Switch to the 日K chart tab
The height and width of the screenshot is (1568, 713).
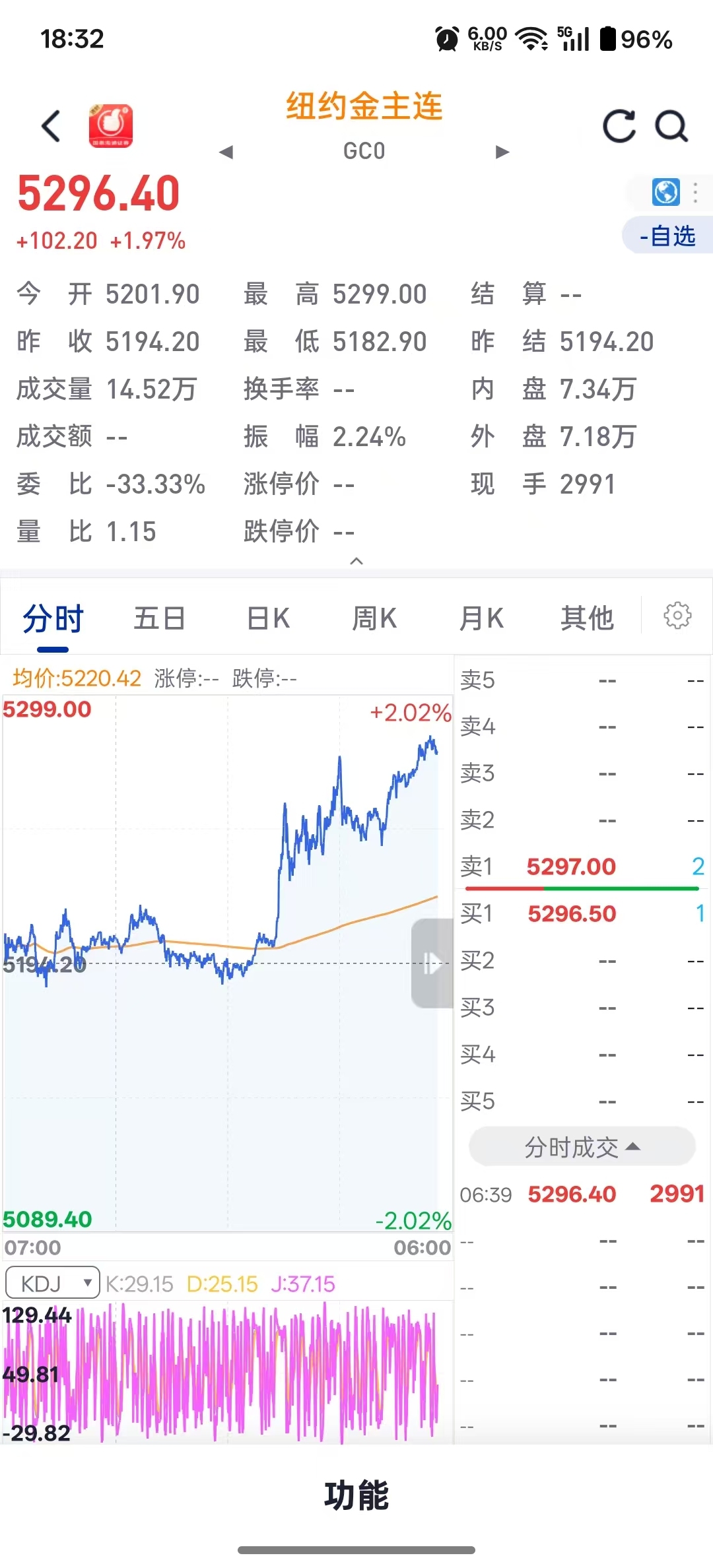(x=268, y=619)
